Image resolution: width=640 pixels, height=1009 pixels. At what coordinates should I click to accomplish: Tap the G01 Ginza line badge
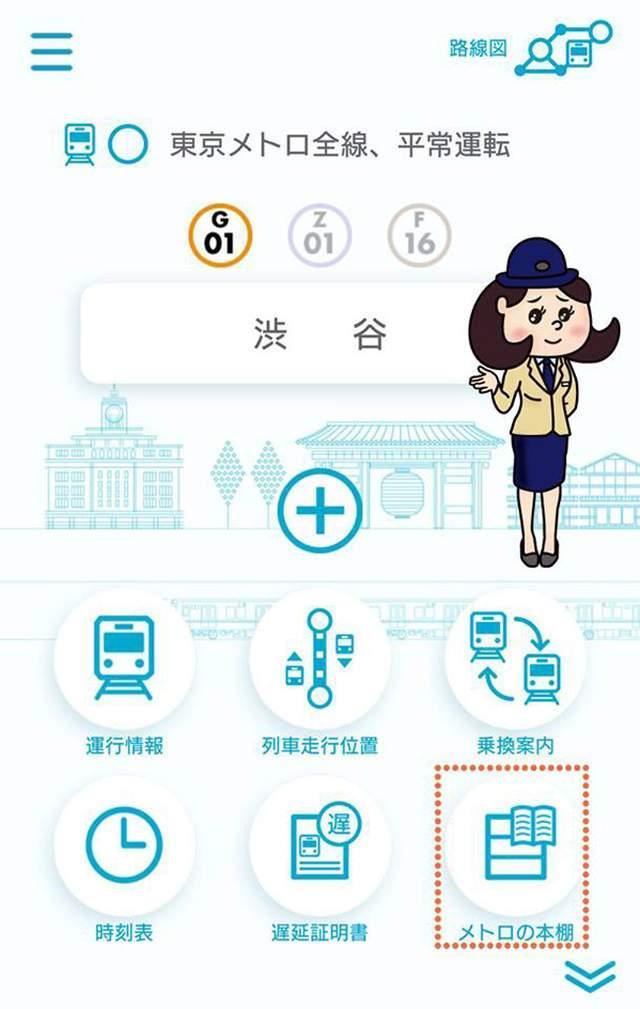pyautogui.click(x=220, y=235)
